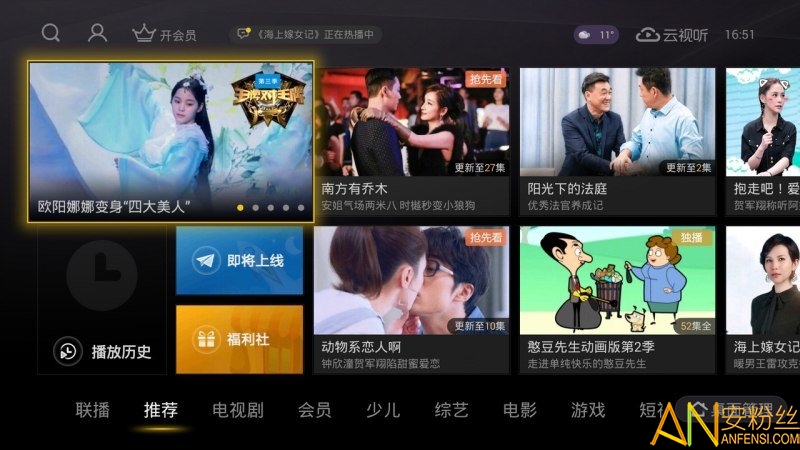Switch to the 综艺 tab
Screen dimensions: 800x450
(451, 410)
